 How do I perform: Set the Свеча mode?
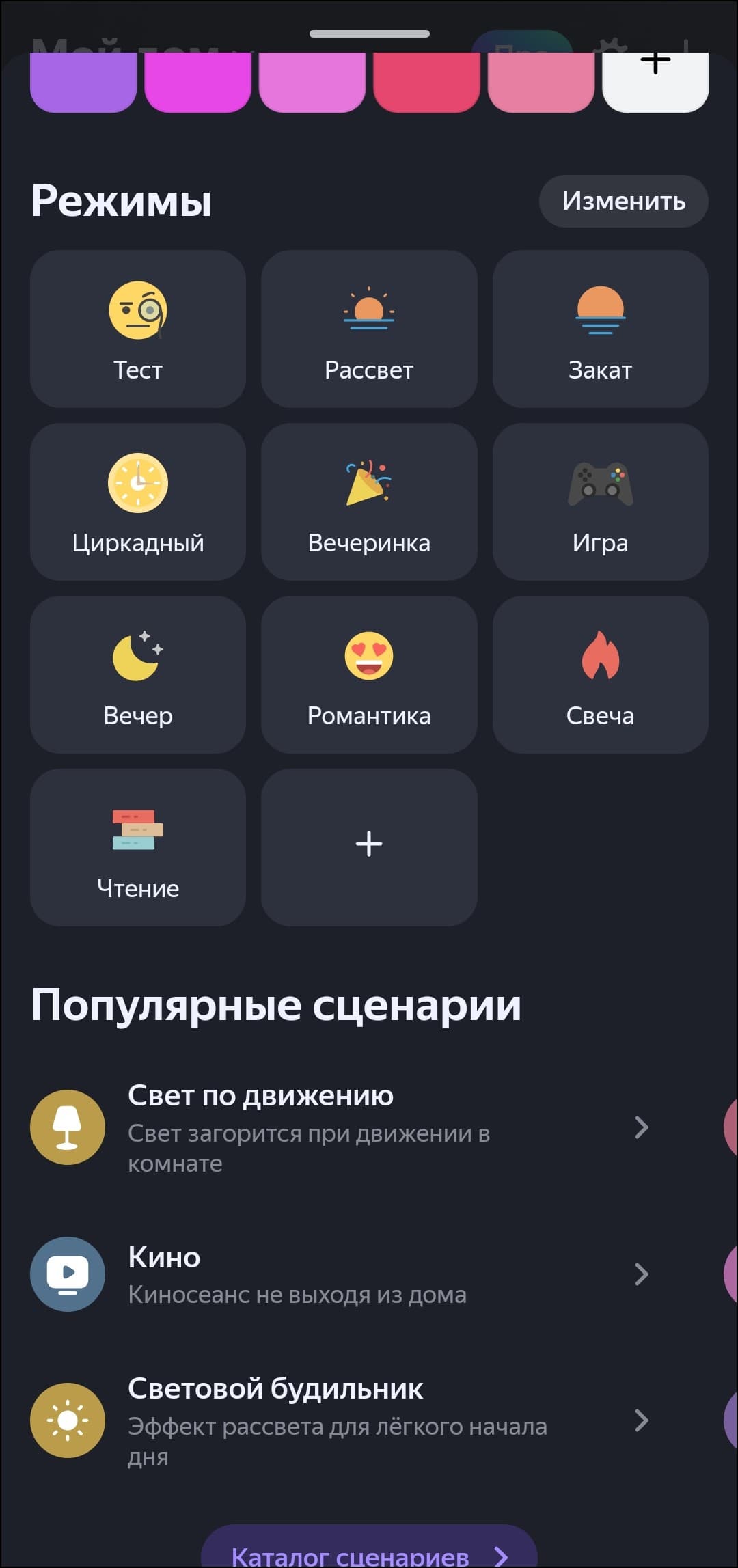[x=600, y=674]
